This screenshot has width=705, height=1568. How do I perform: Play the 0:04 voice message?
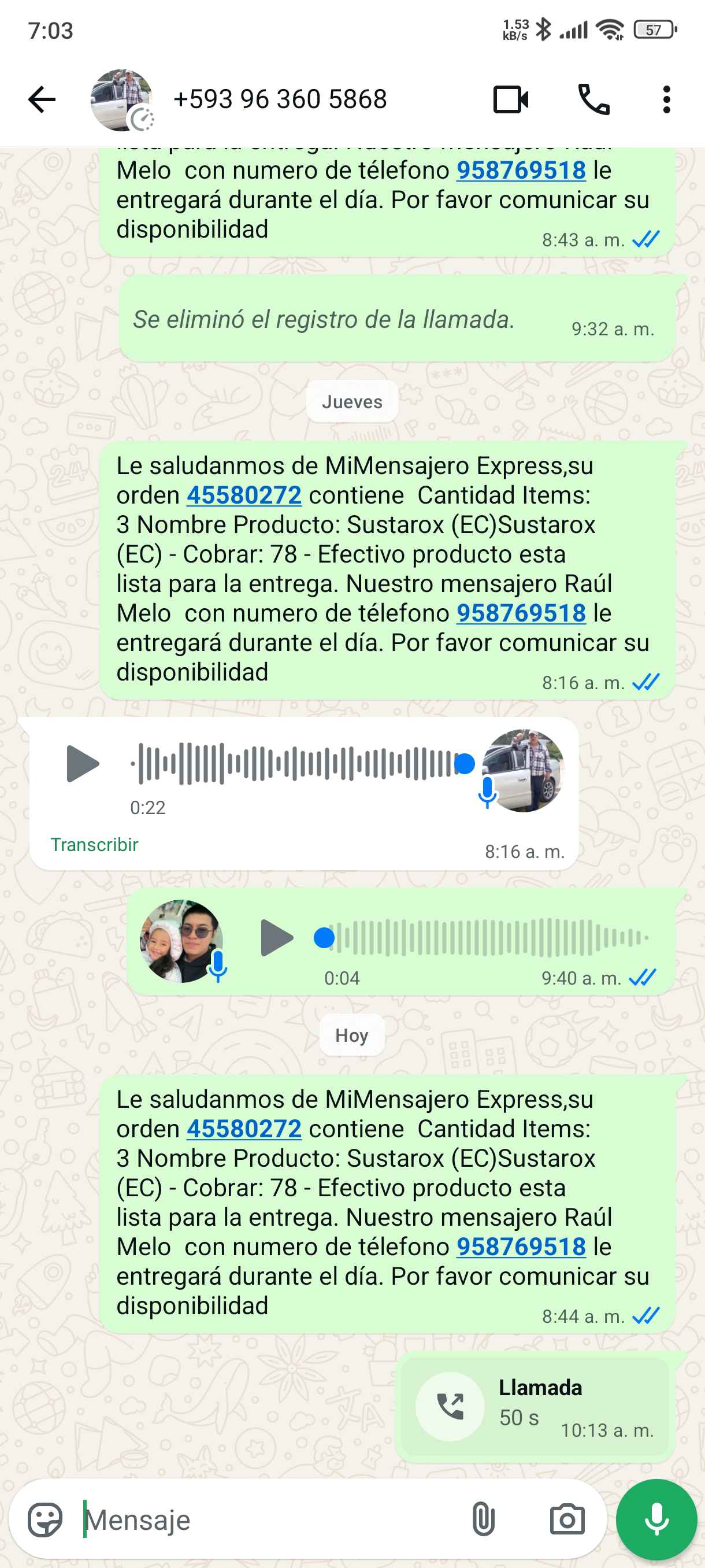[x=276, y=938]
